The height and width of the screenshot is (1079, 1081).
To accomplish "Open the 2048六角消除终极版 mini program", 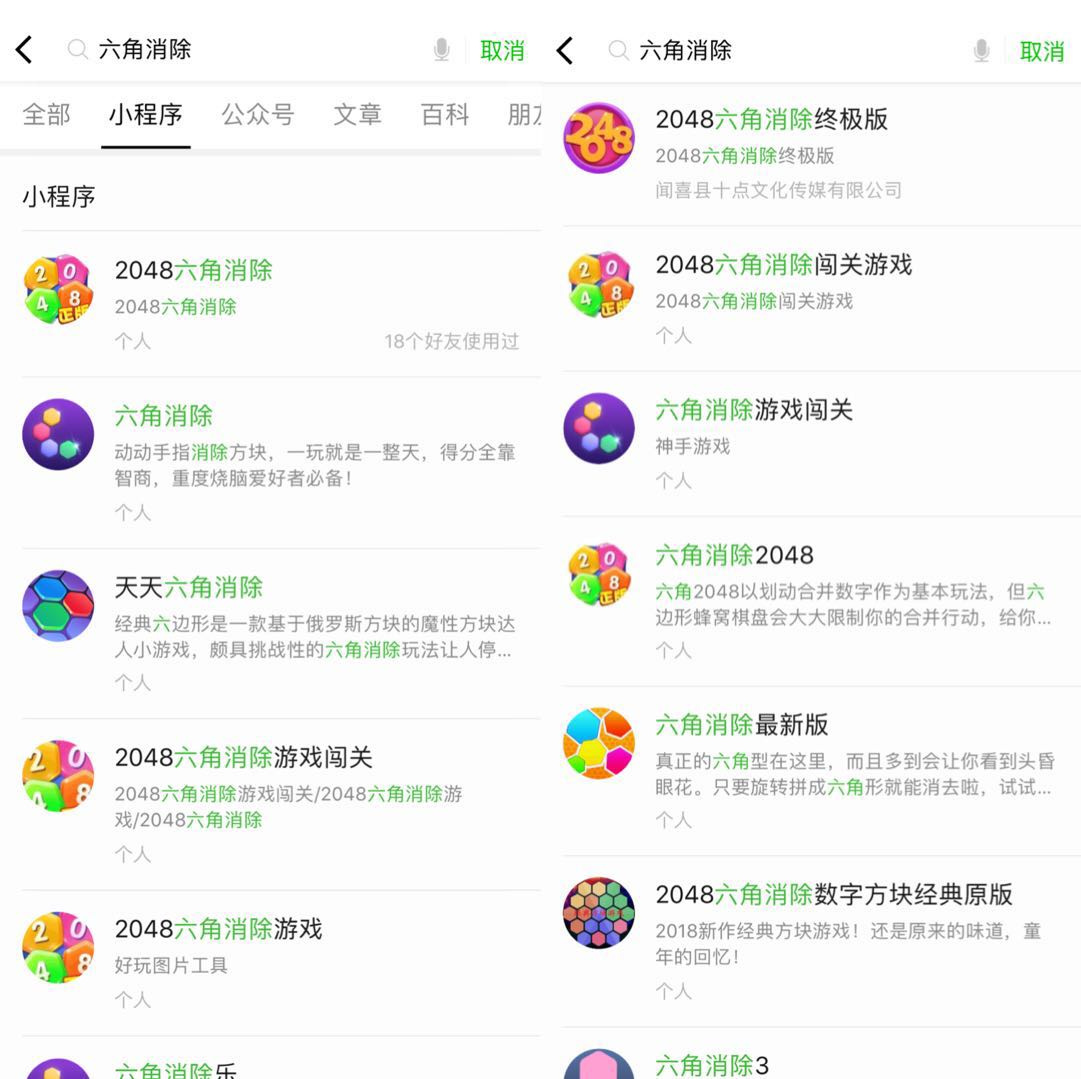I will 770,120.
